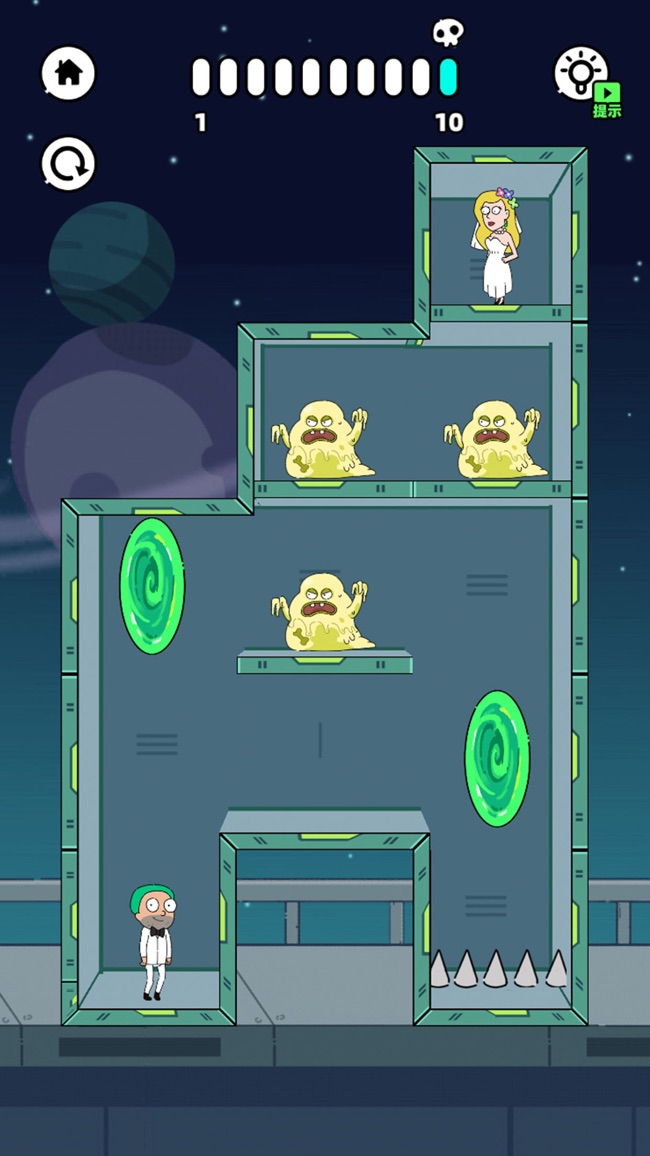Return to the home menu
Viewport: 650px width, 1156px height.
pos(68,73)
